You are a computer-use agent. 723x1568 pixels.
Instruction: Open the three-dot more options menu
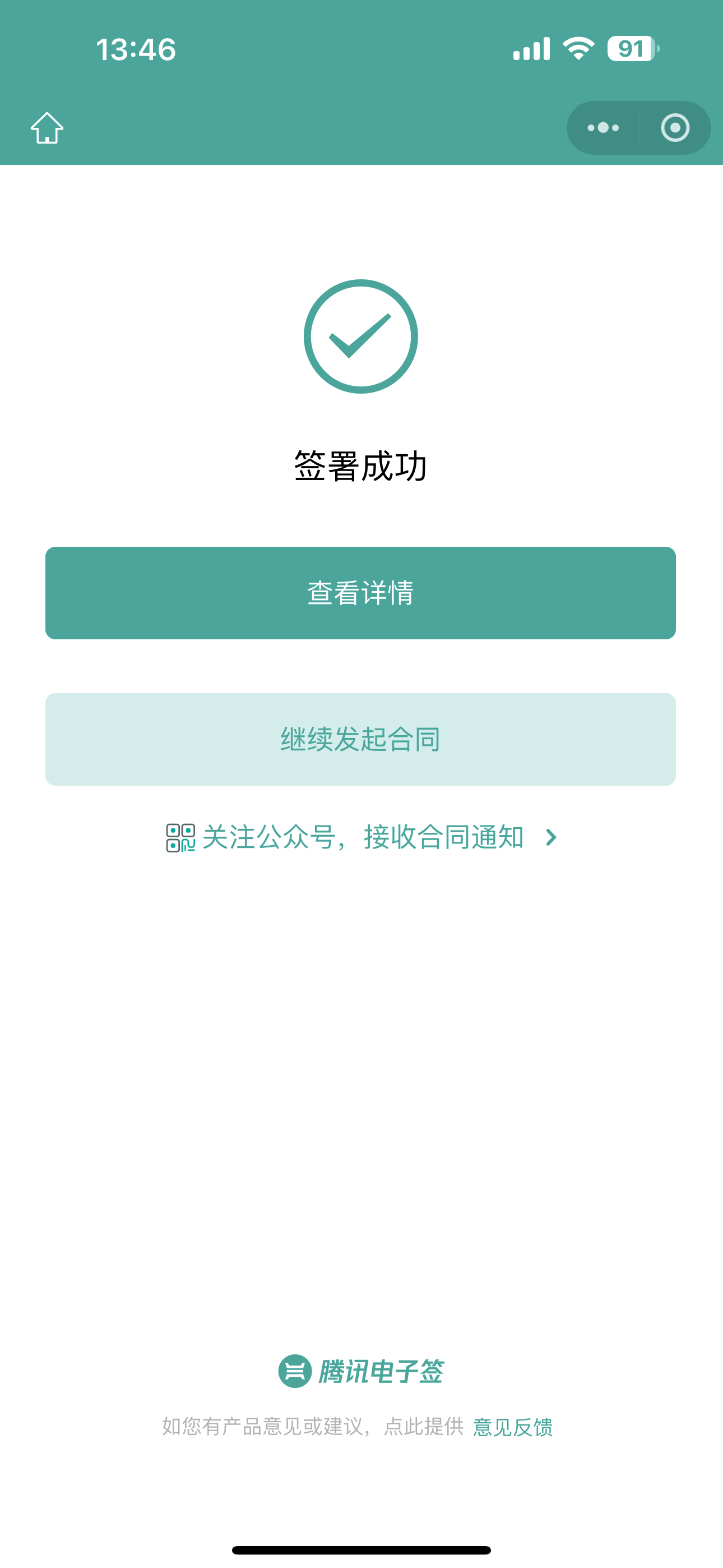point(602,128)
